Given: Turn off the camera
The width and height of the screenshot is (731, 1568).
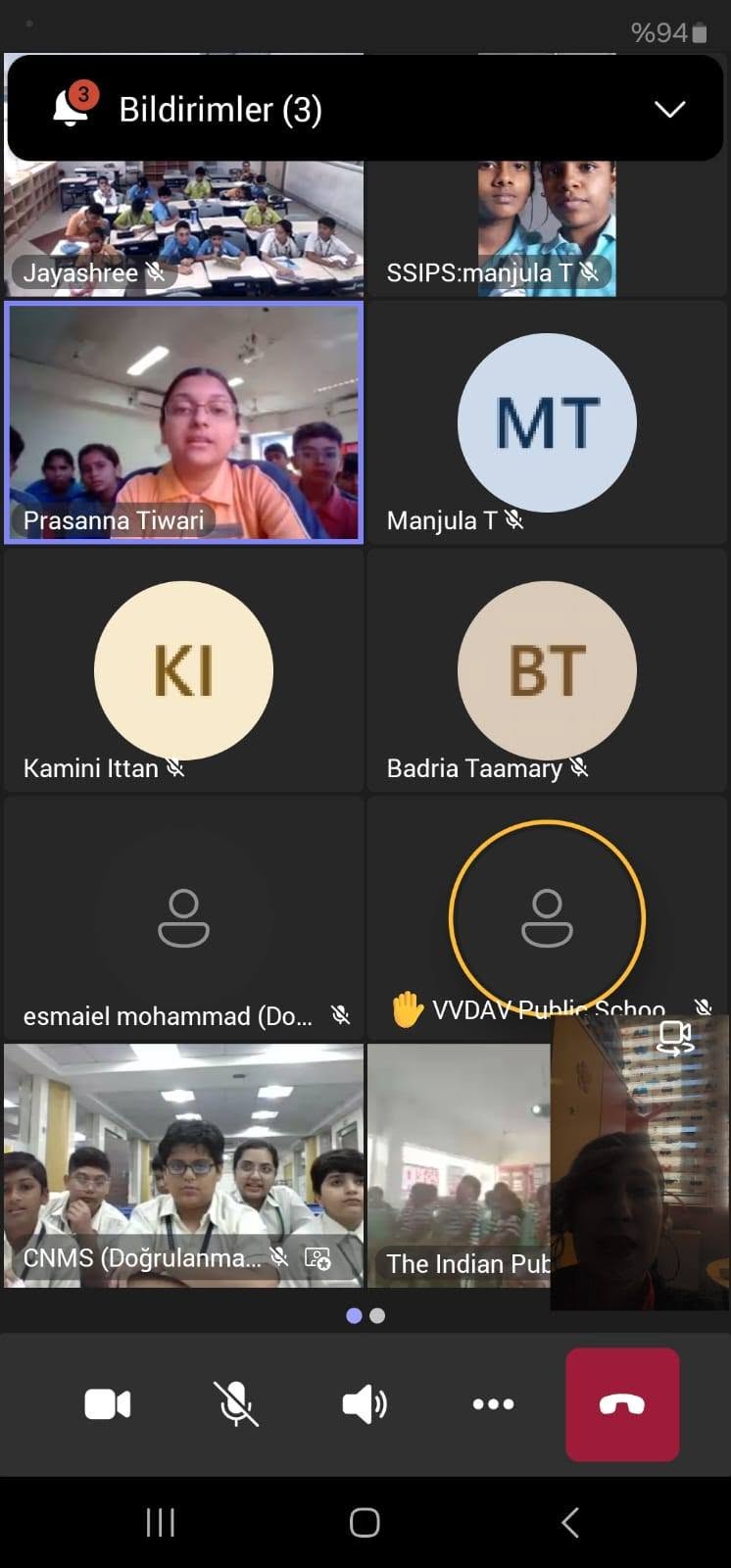Looking at the screenshot, I should (x=108, y=1404).
